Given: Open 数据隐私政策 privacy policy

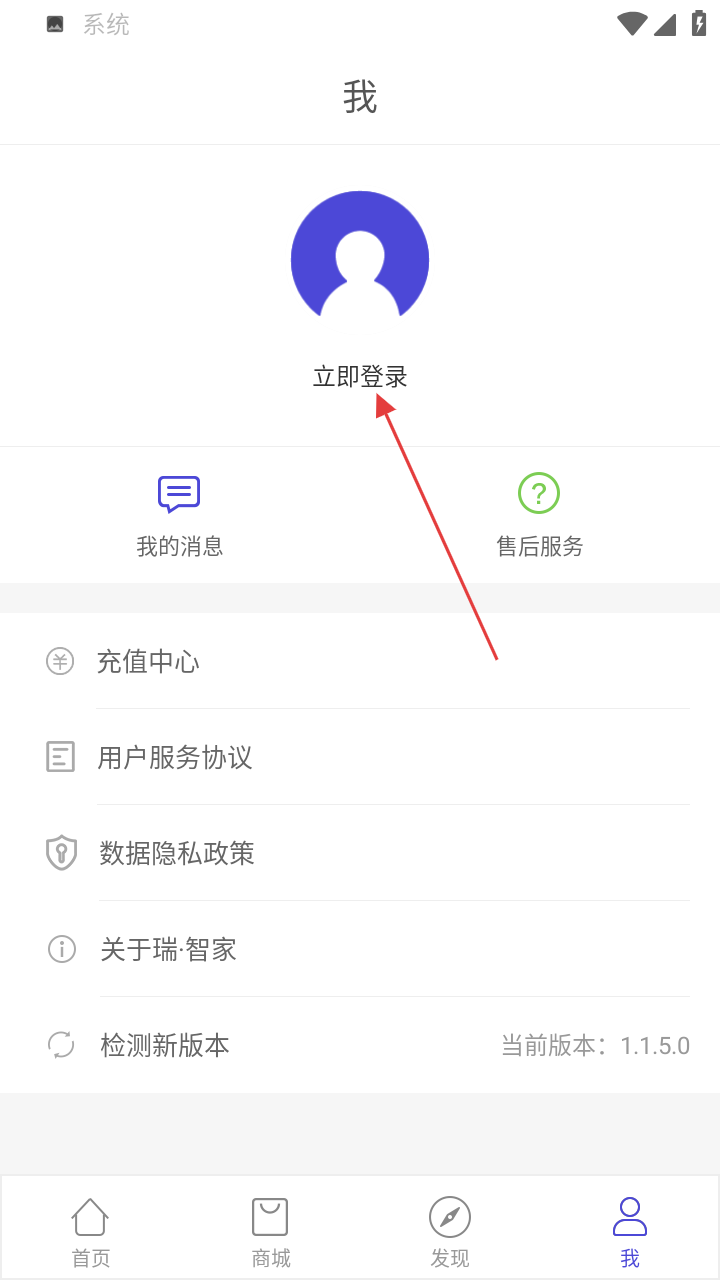Looking at the screenshot, I should (x=360, y=853).
